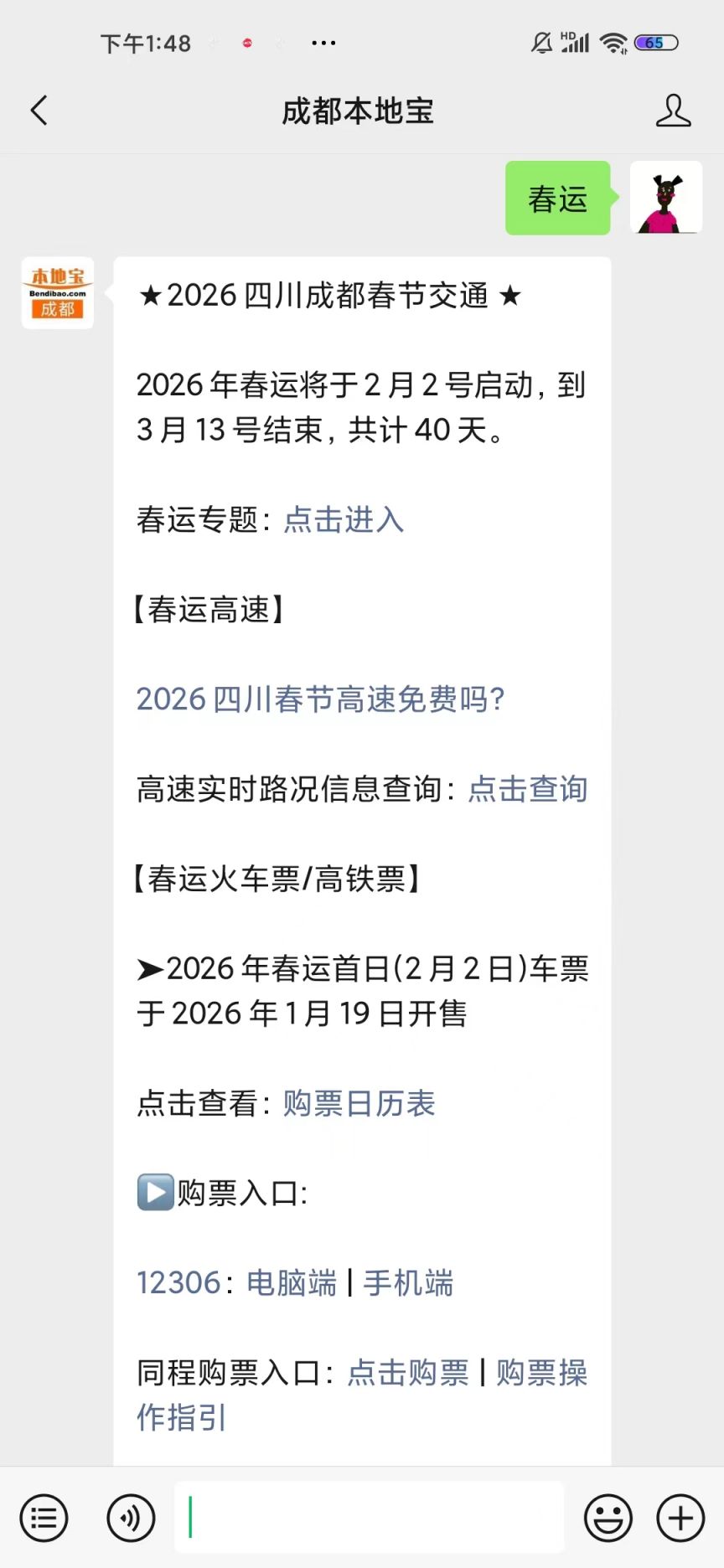
Task: Open the emoji picker
Action: [608, 1518]
